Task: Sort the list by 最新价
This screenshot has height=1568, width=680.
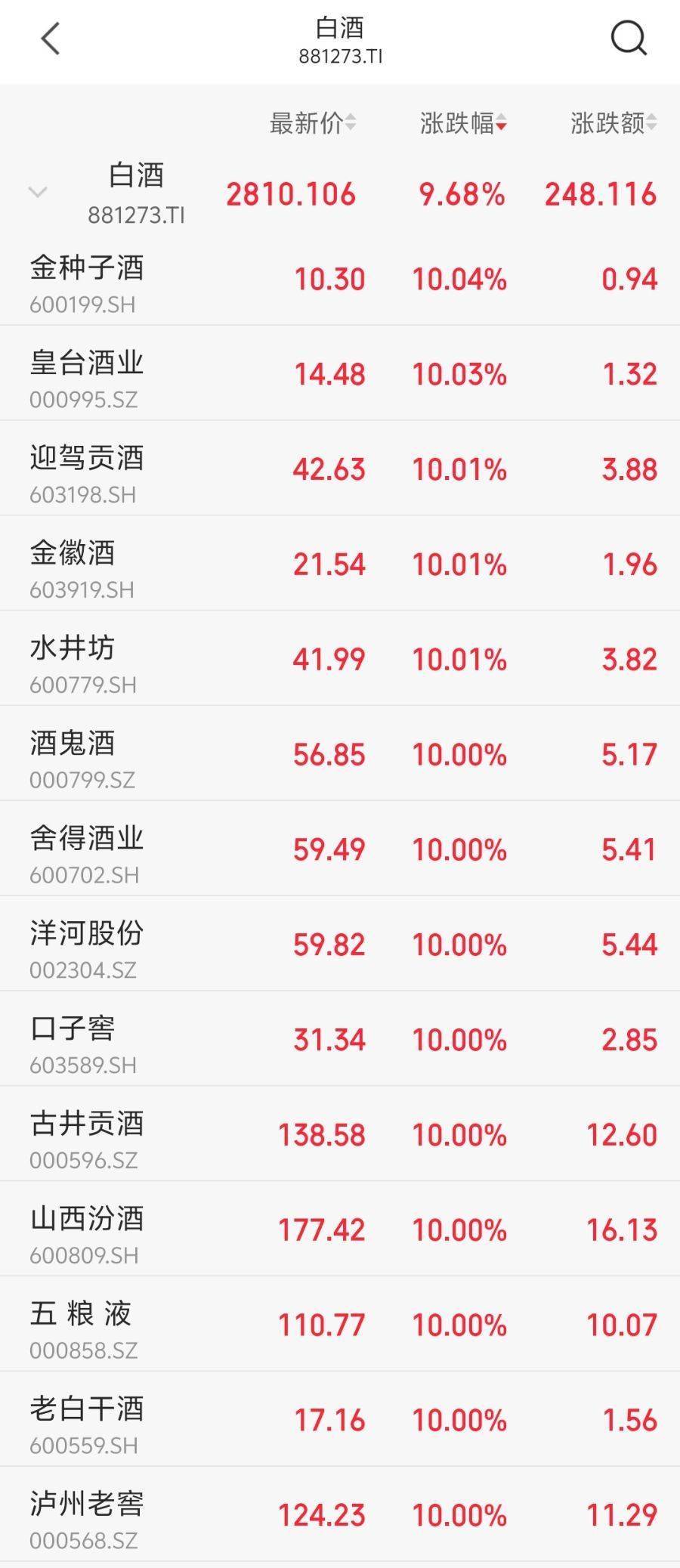Action: 312,122
